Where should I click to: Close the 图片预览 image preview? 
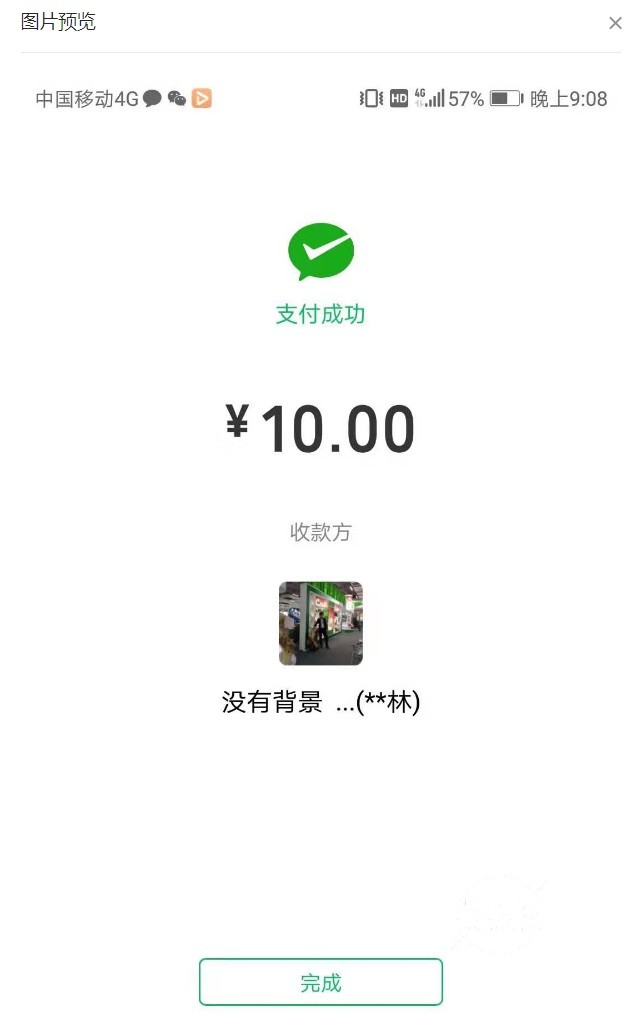[x=615, y=23]
